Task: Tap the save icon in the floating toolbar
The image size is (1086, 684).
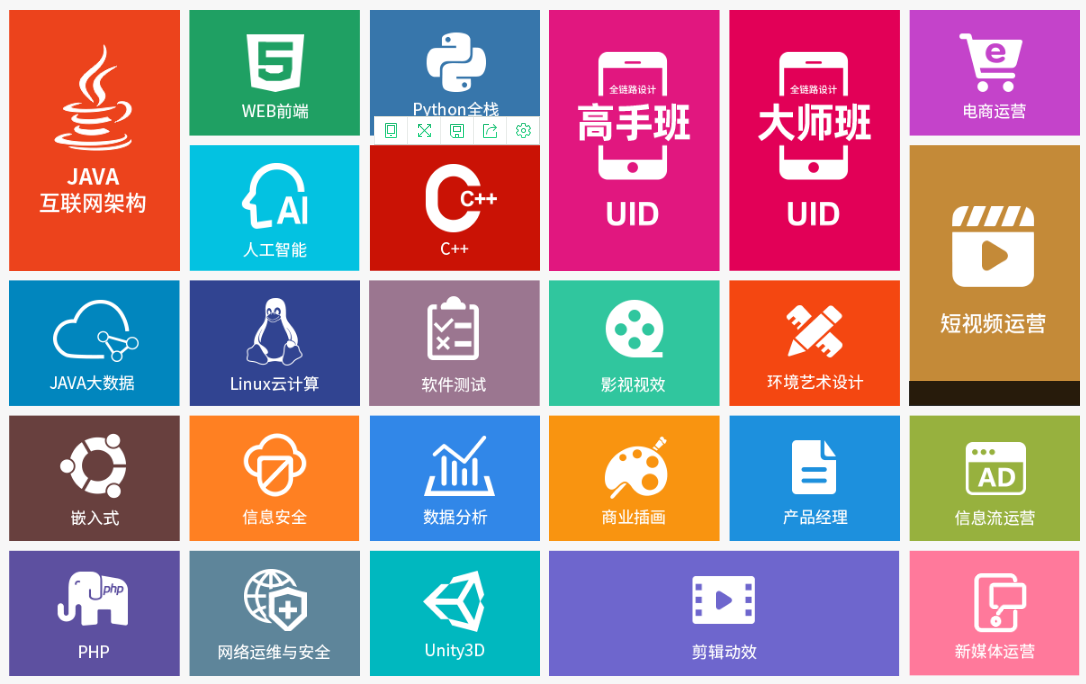Action: (x=457, y=131)
